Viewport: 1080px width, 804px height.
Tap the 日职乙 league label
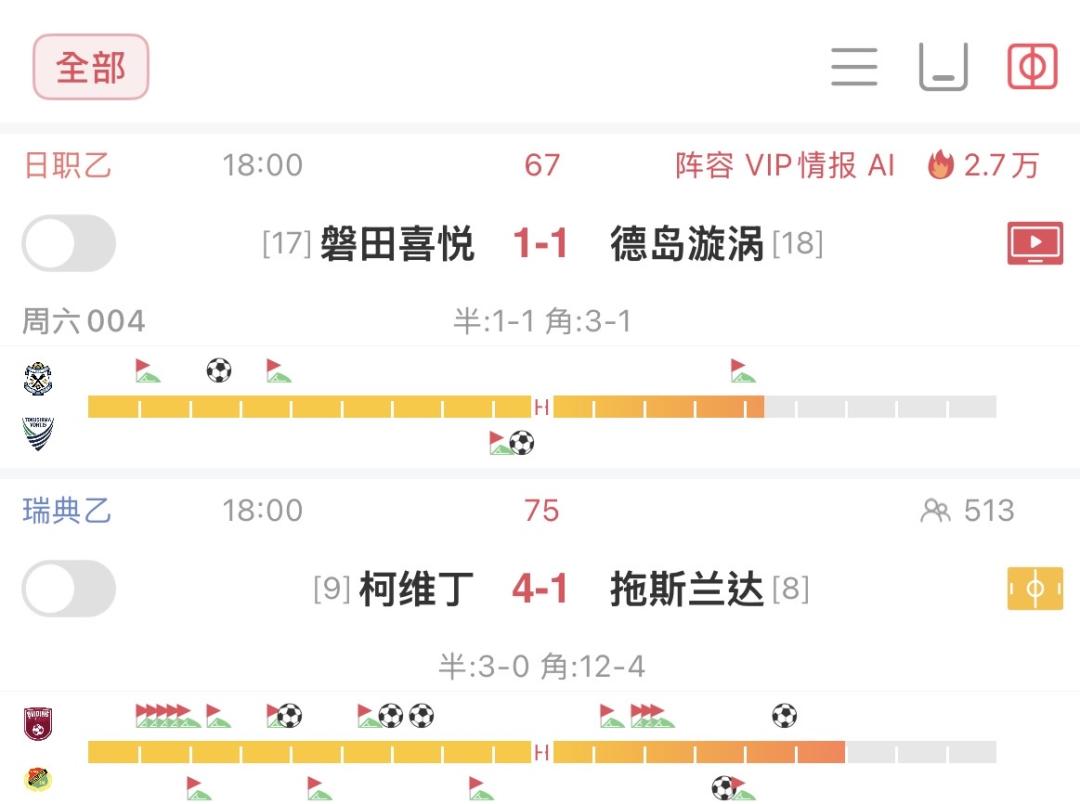68,165
